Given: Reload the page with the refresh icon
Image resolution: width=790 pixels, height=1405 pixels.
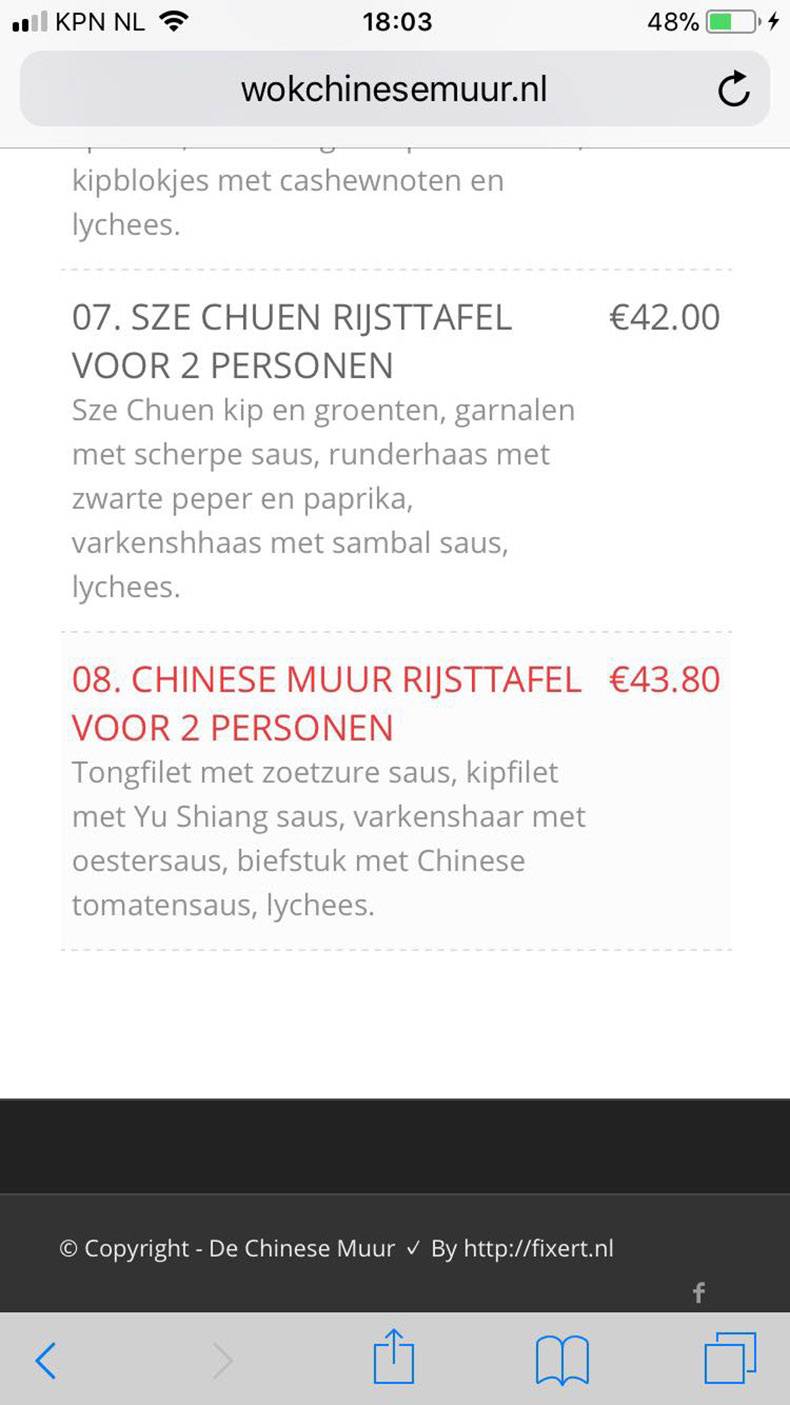Looking at the screenshot, I should (733, 89).
